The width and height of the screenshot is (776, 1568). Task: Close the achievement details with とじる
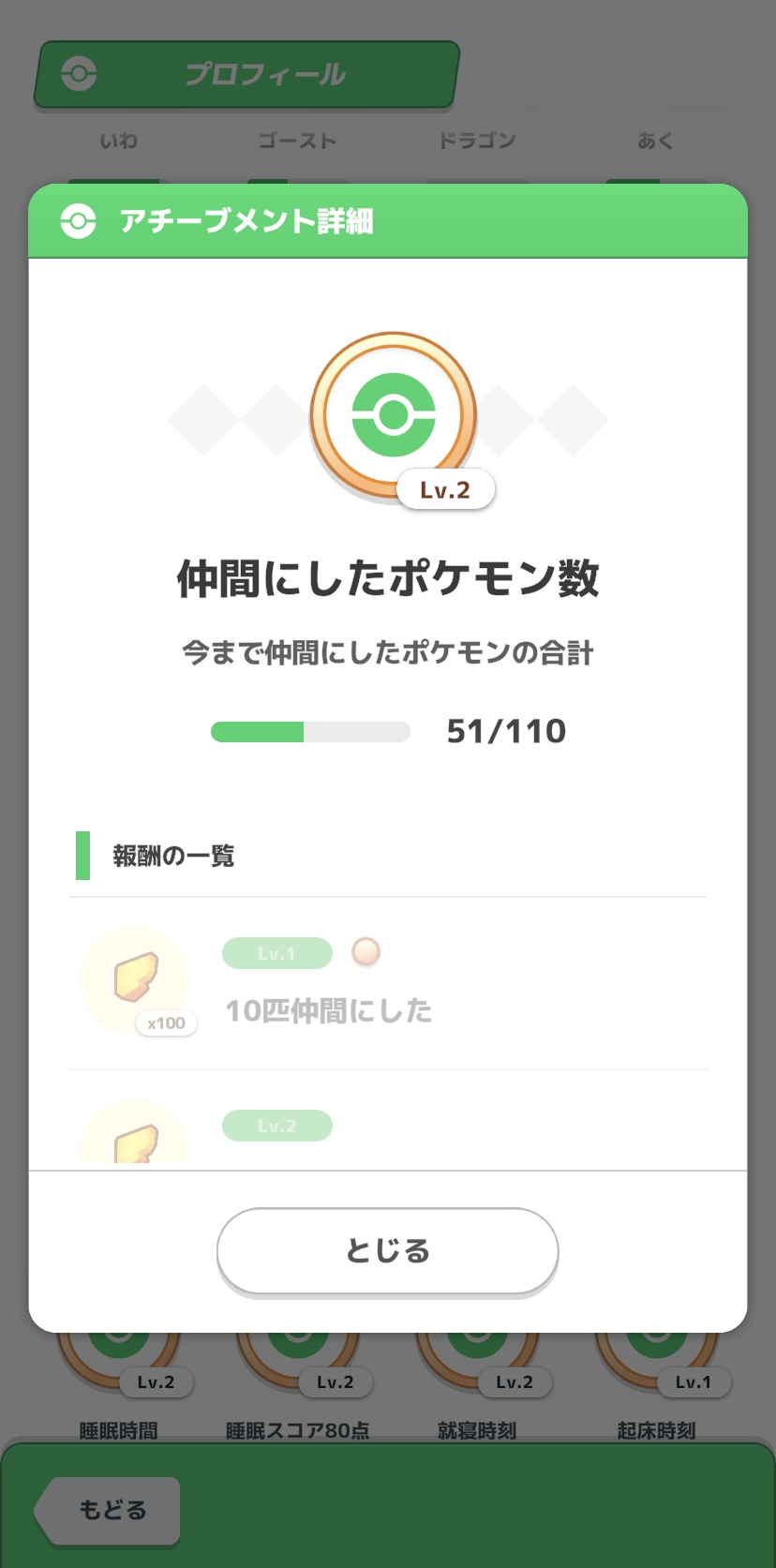tap(387, 1250)
